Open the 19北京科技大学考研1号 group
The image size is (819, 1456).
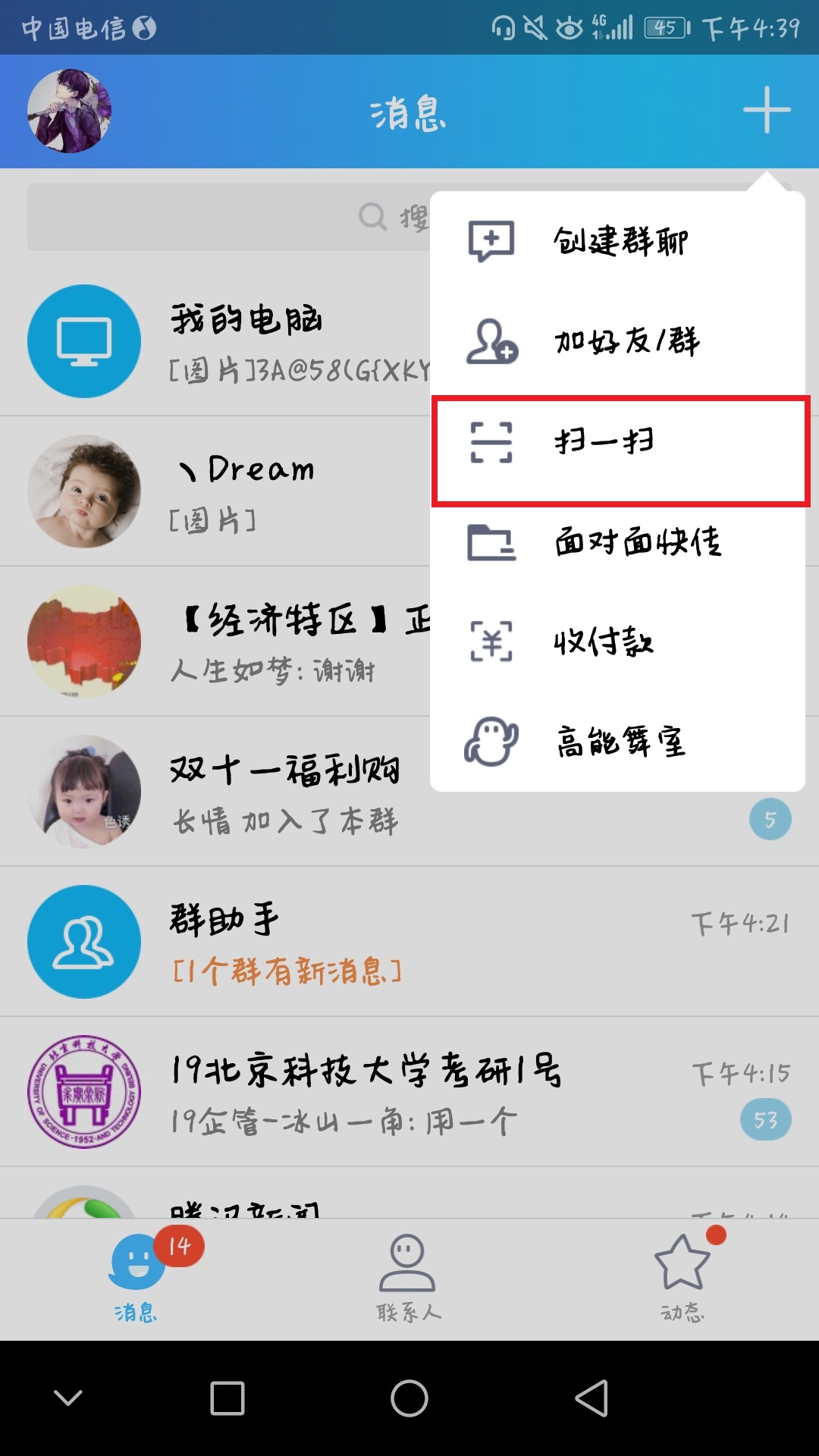coord(409,1092)
